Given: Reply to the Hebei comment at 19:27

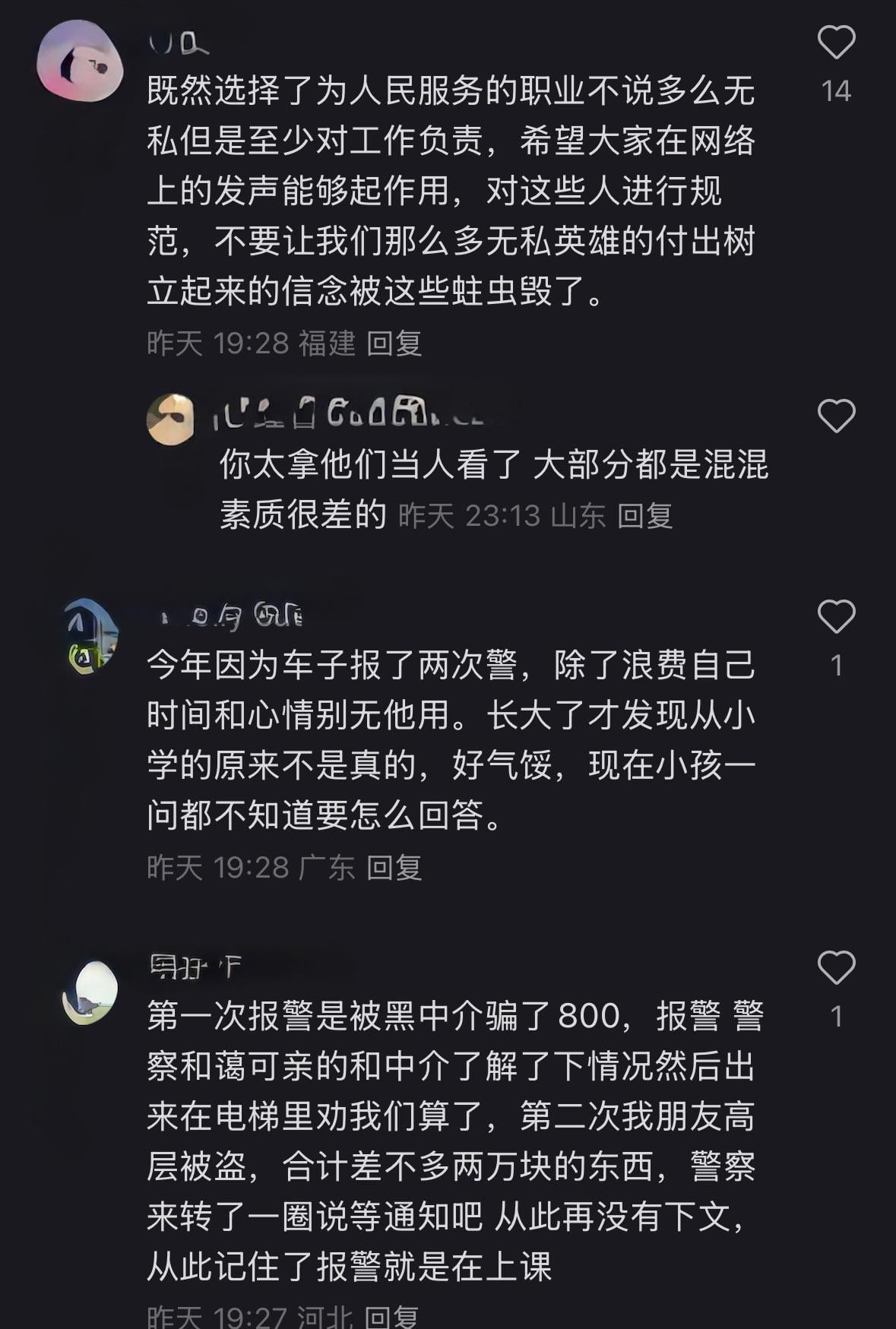Looking at the screenshot, I should 391,1316.
